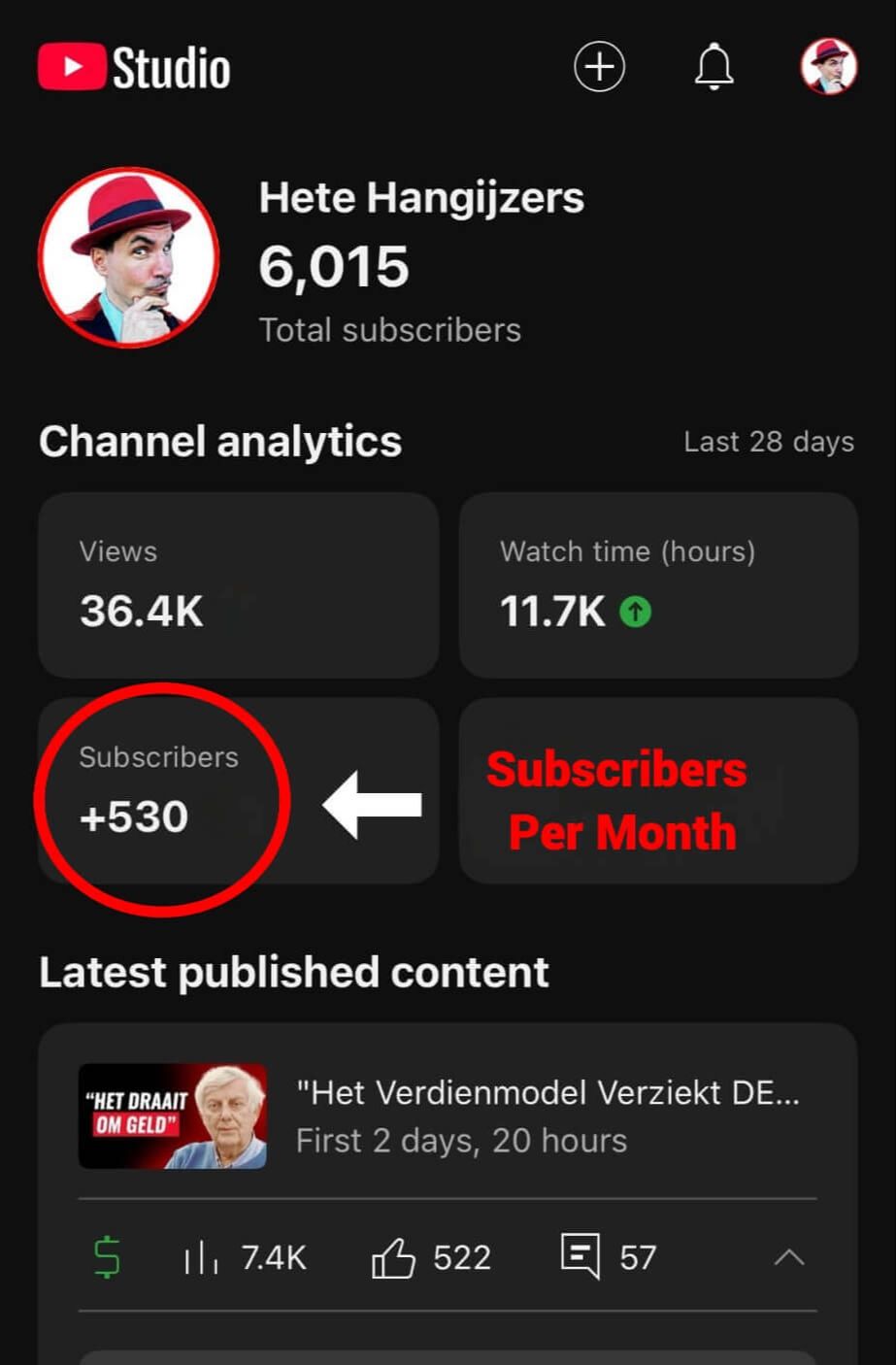
Task: Tap the create plus icon
Action: point(599,67)
